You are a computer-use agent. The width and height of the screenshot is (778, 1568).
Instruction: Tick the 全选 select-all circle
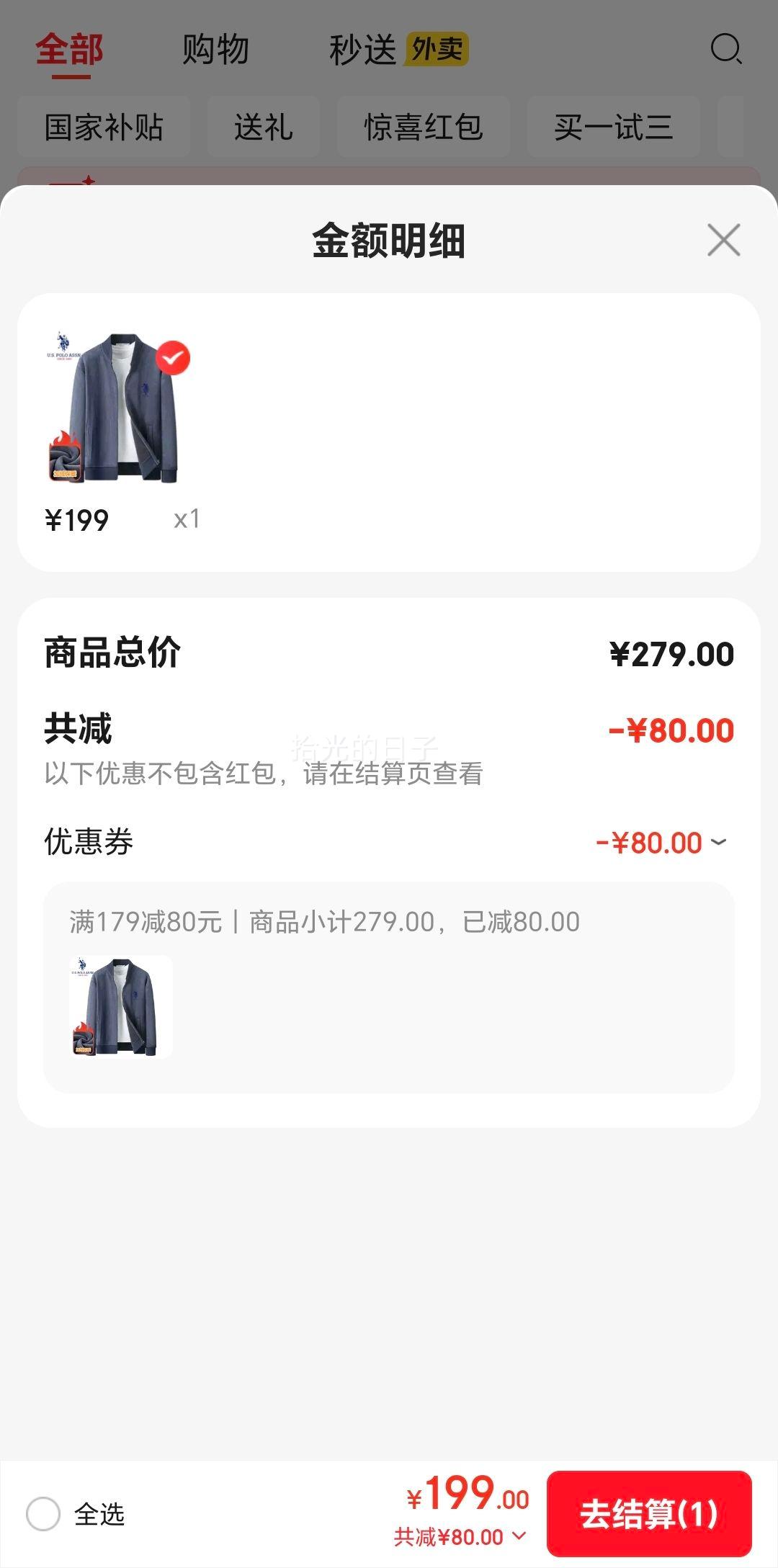tap(43, 1513)
